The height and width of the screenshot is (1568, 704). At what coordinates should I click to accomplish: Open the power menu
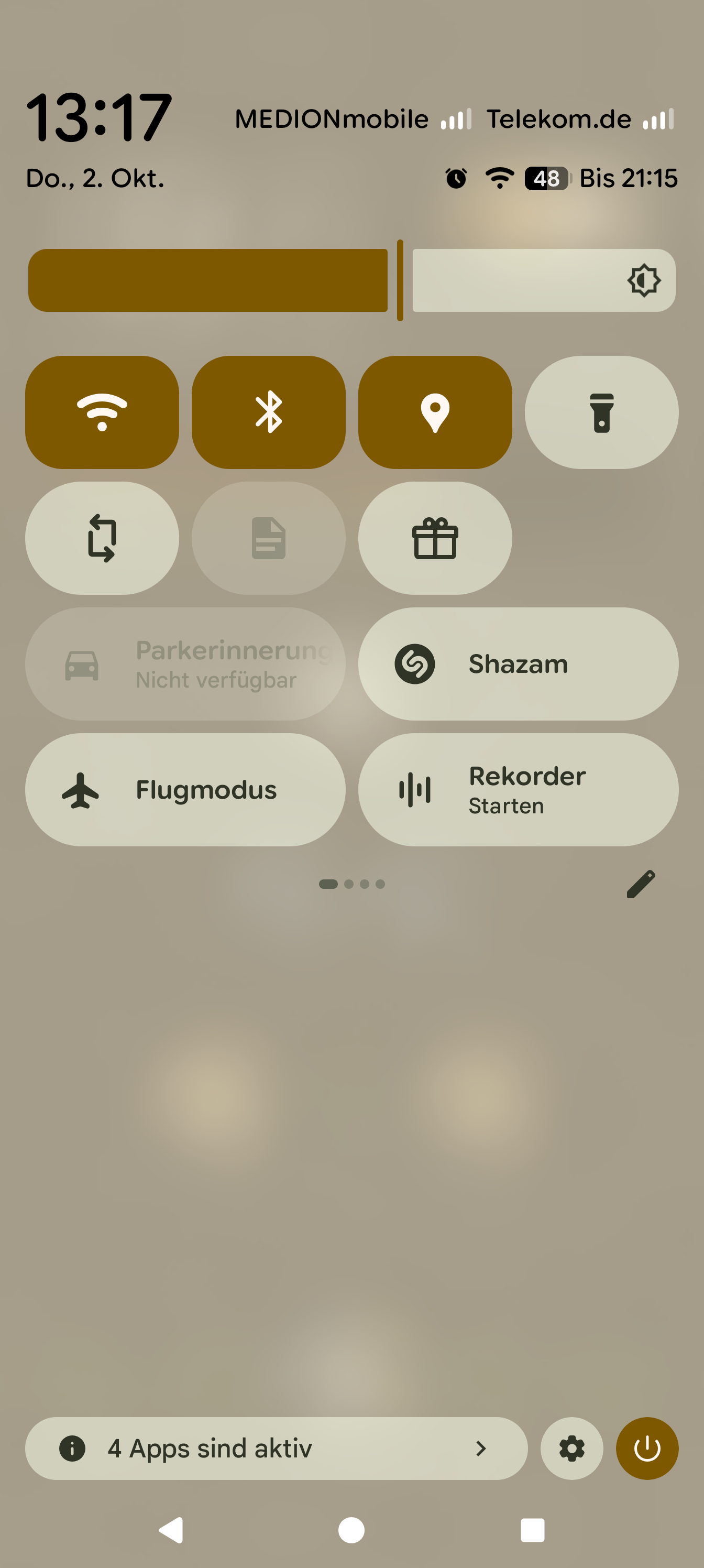click(x=647, y=1448)
